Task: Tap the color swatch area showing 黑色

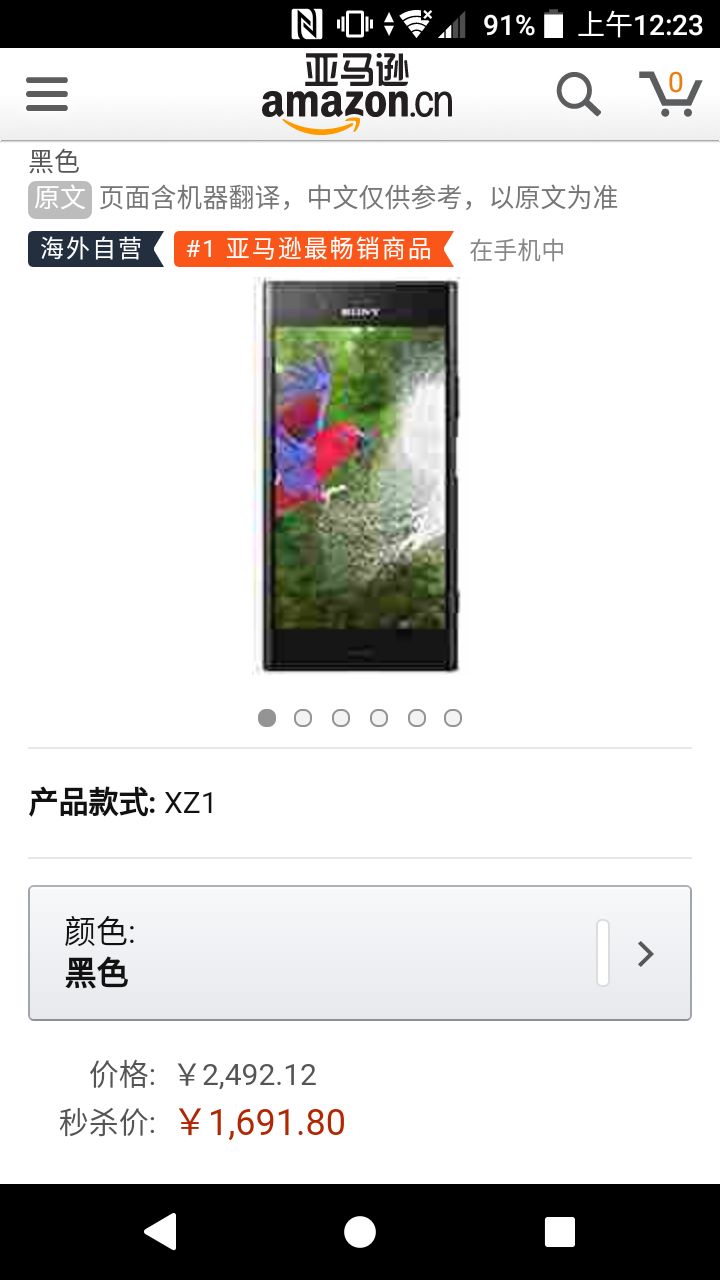Action: coord(95,973)
